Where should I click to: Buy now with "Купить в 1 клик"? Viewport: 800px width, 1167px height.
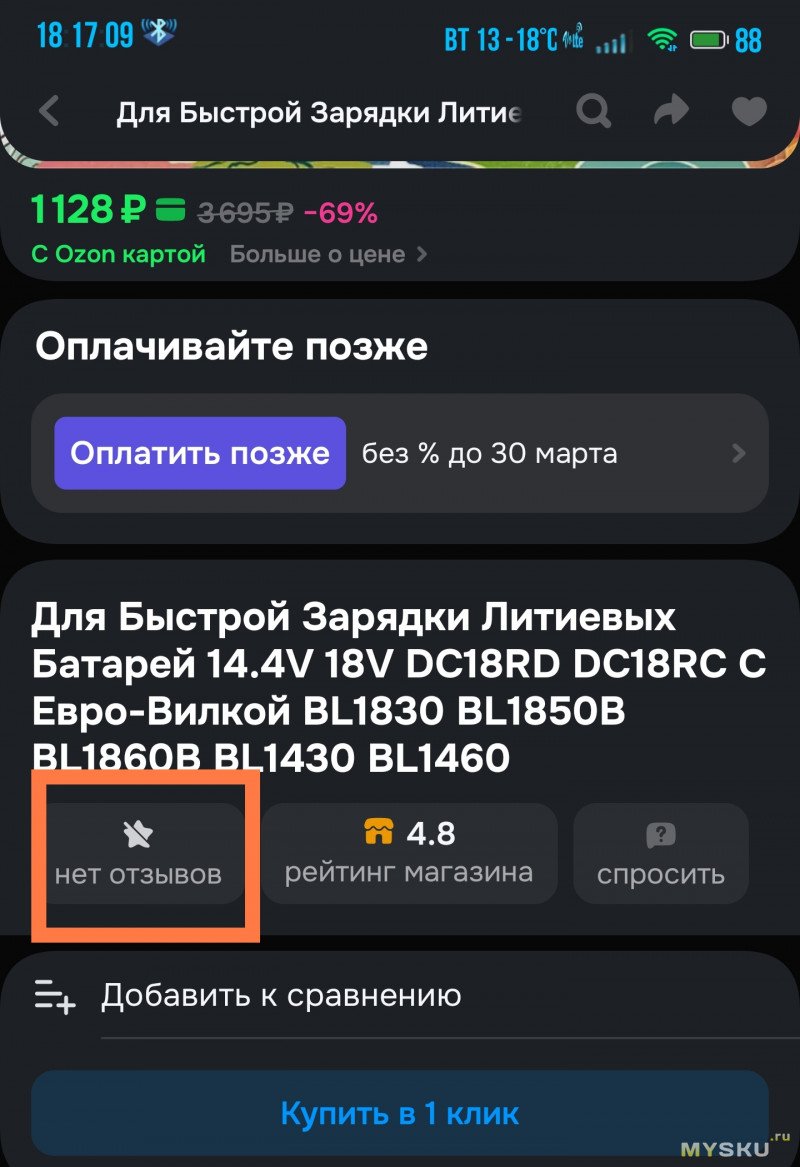[400, 1113]
